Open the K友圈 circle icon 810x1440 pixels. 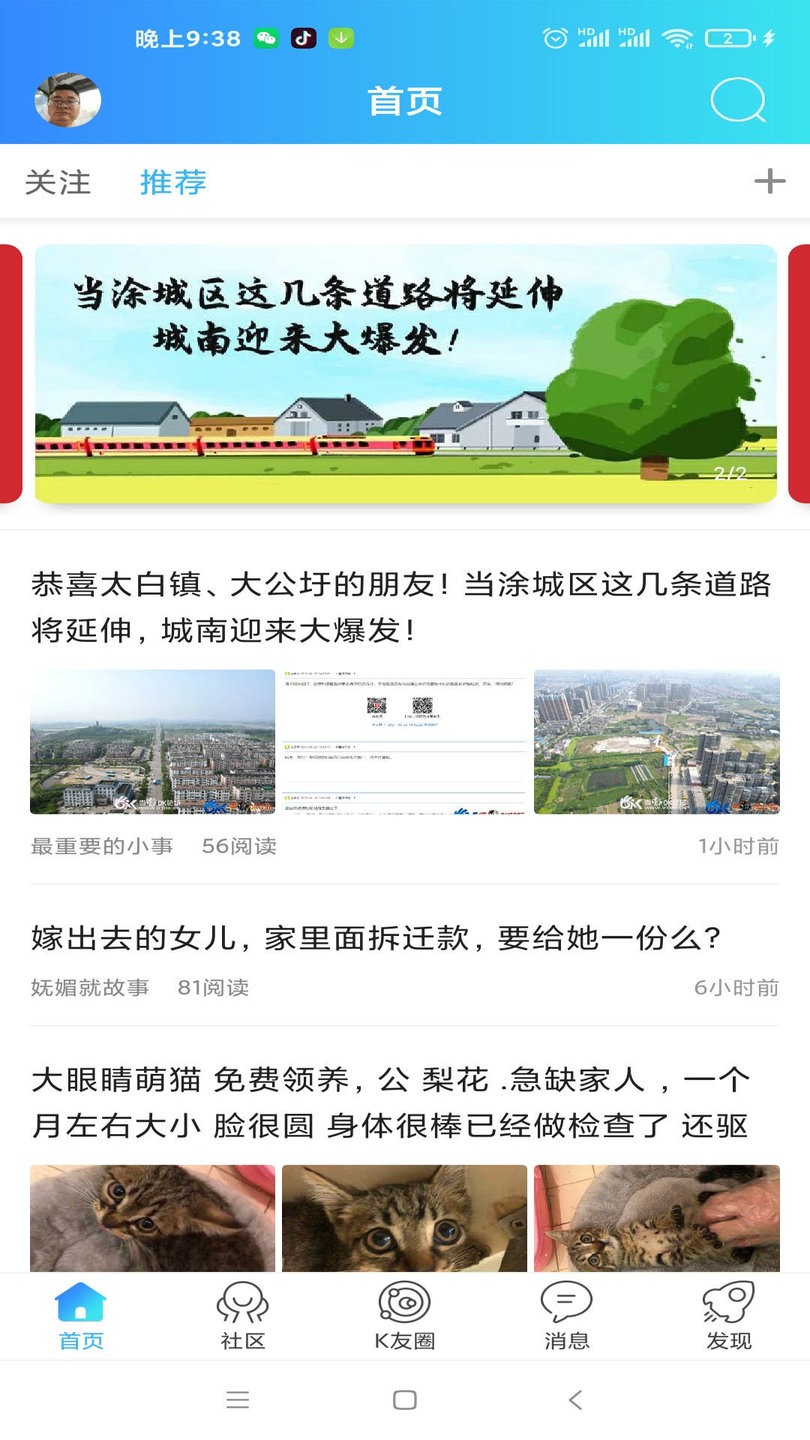pos(404,1312)
